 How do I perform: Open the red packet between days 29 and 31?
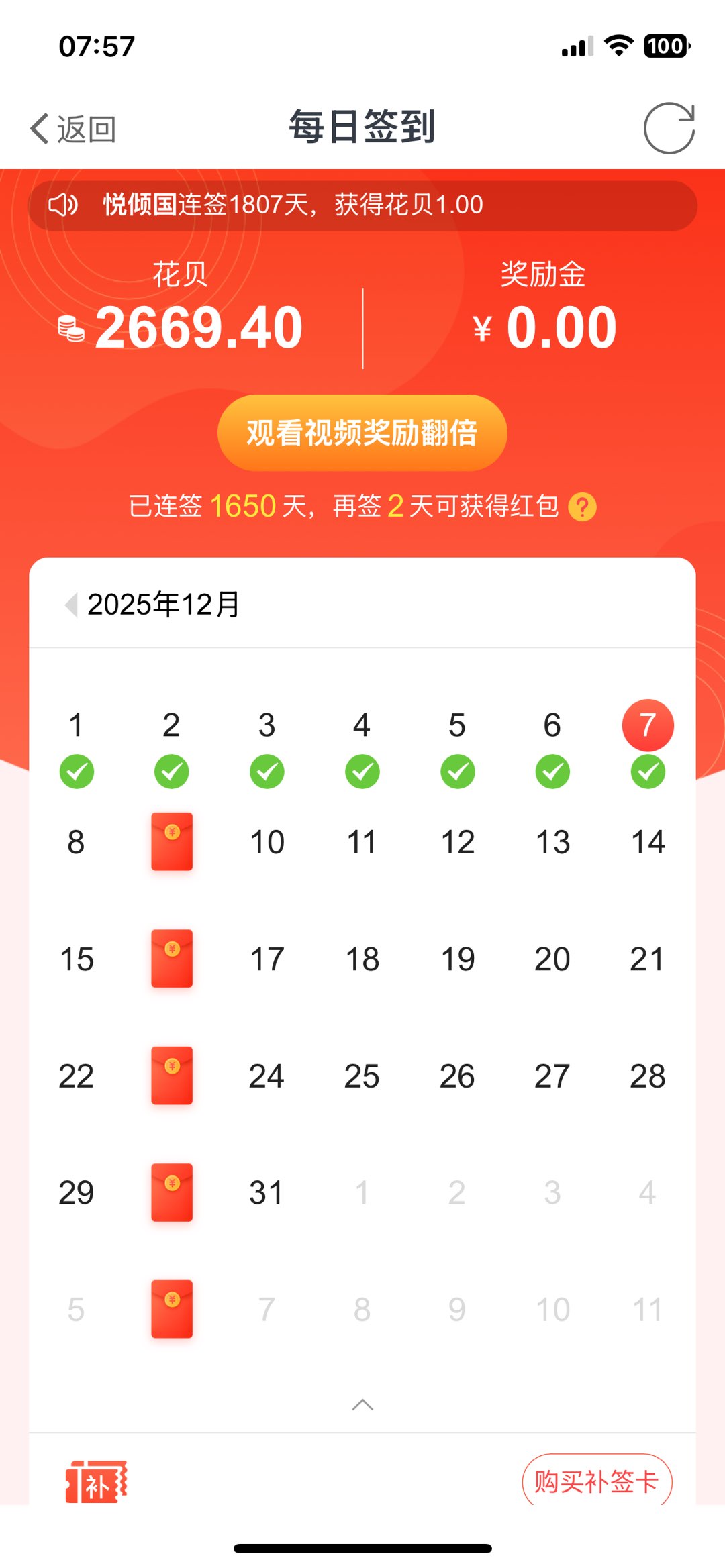pos(172,1192)
